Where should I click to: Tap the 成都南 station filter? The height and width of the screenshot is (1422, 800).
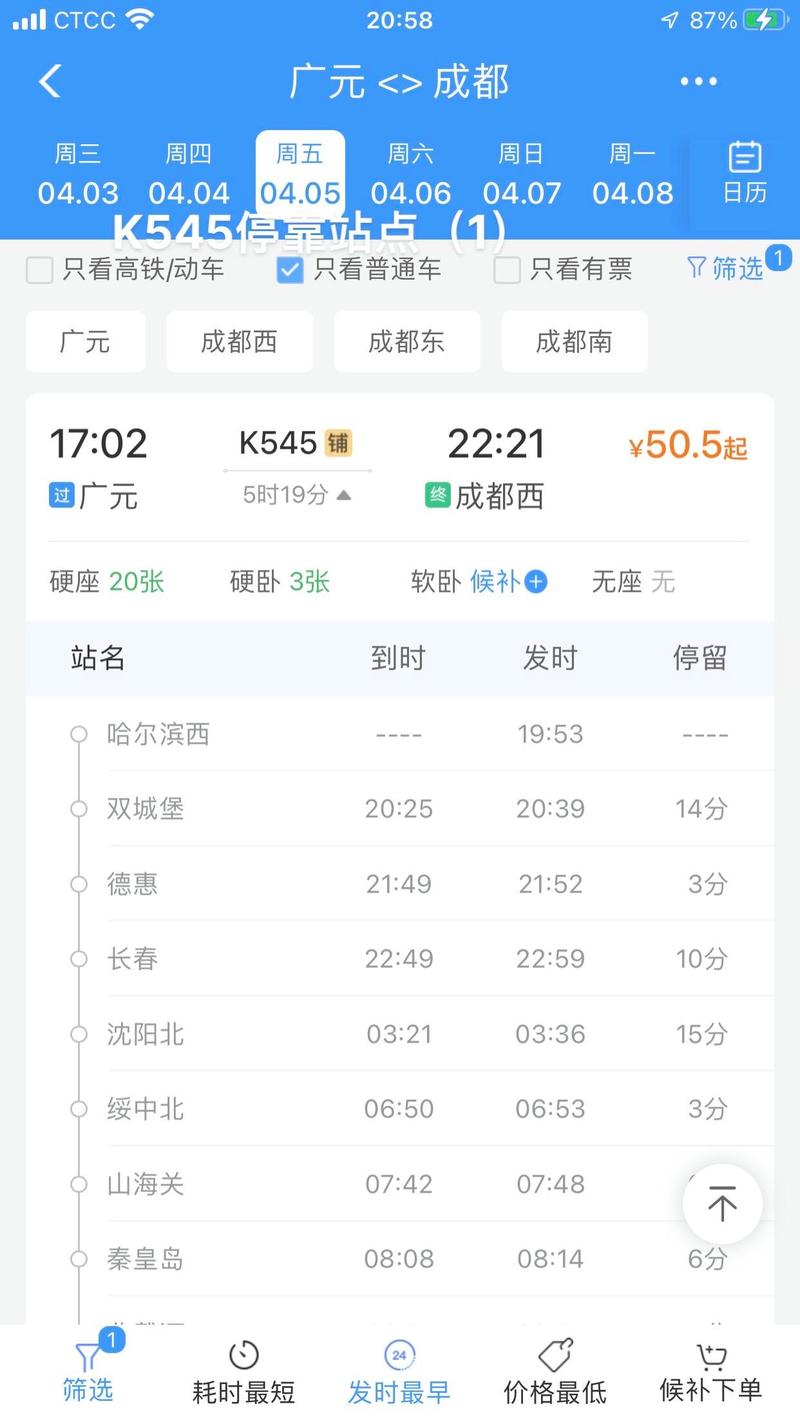[574, 341]
